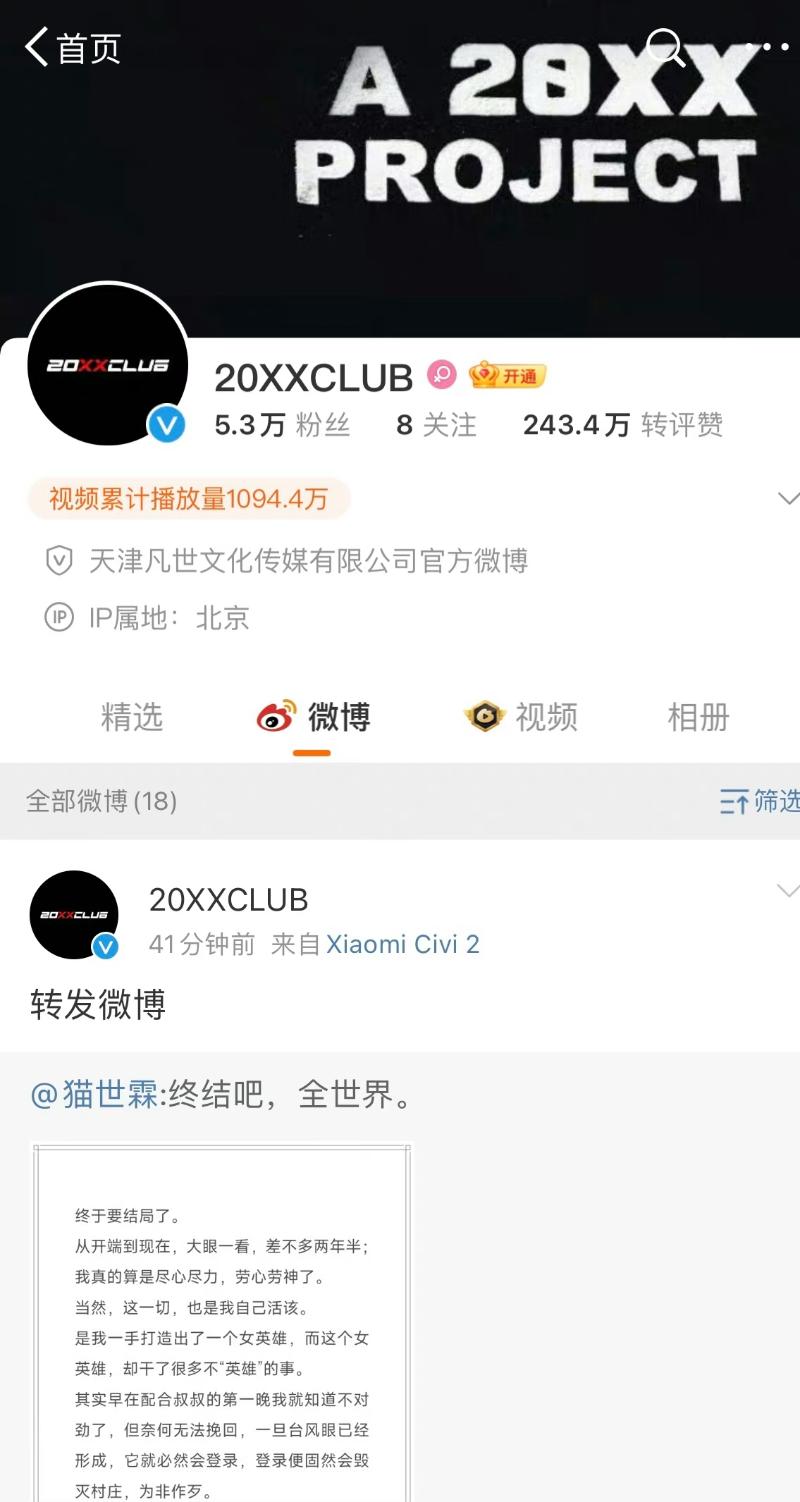Open the 8 关注 following list

point(436,425)
